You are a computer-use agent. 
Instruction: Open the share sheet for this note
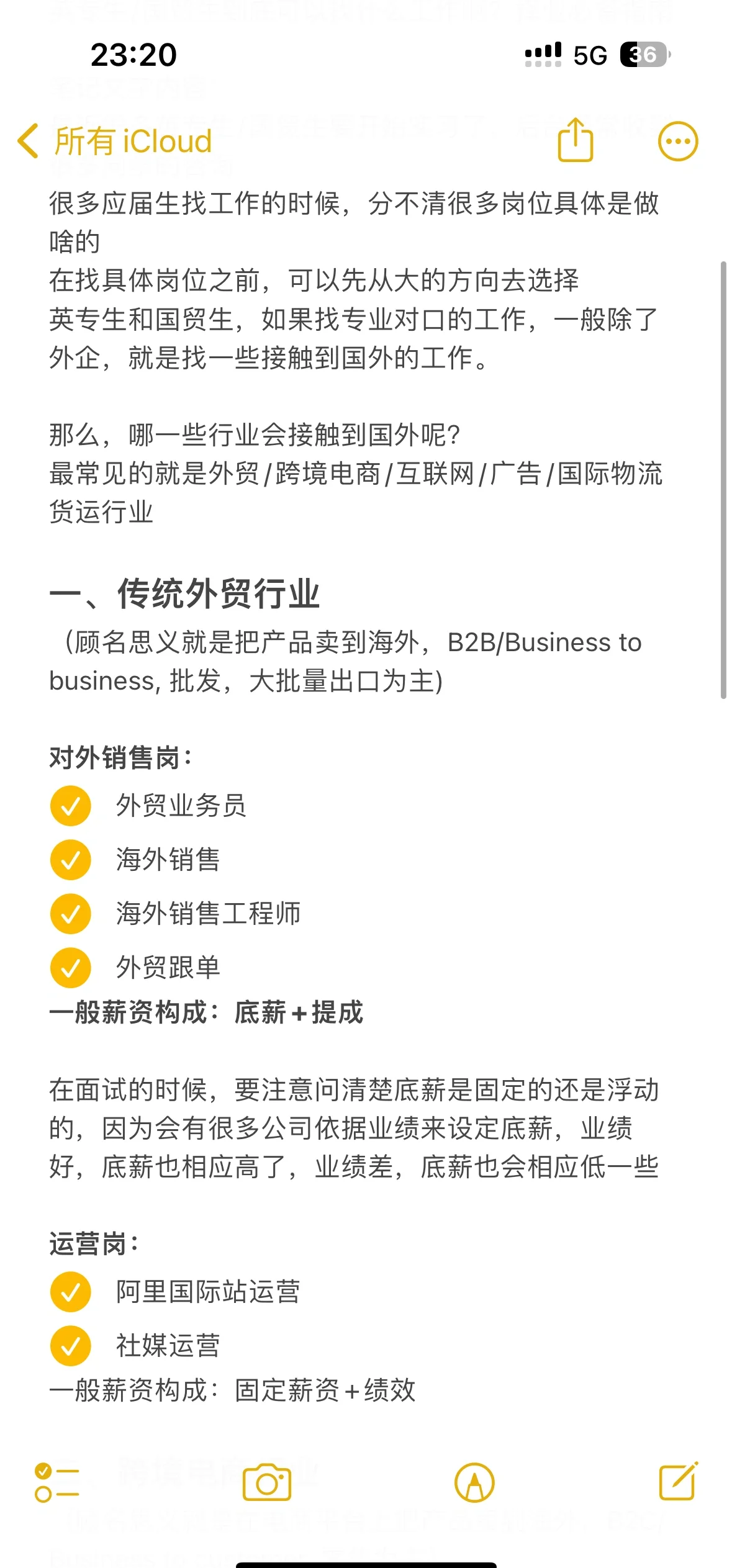(574, 142)
